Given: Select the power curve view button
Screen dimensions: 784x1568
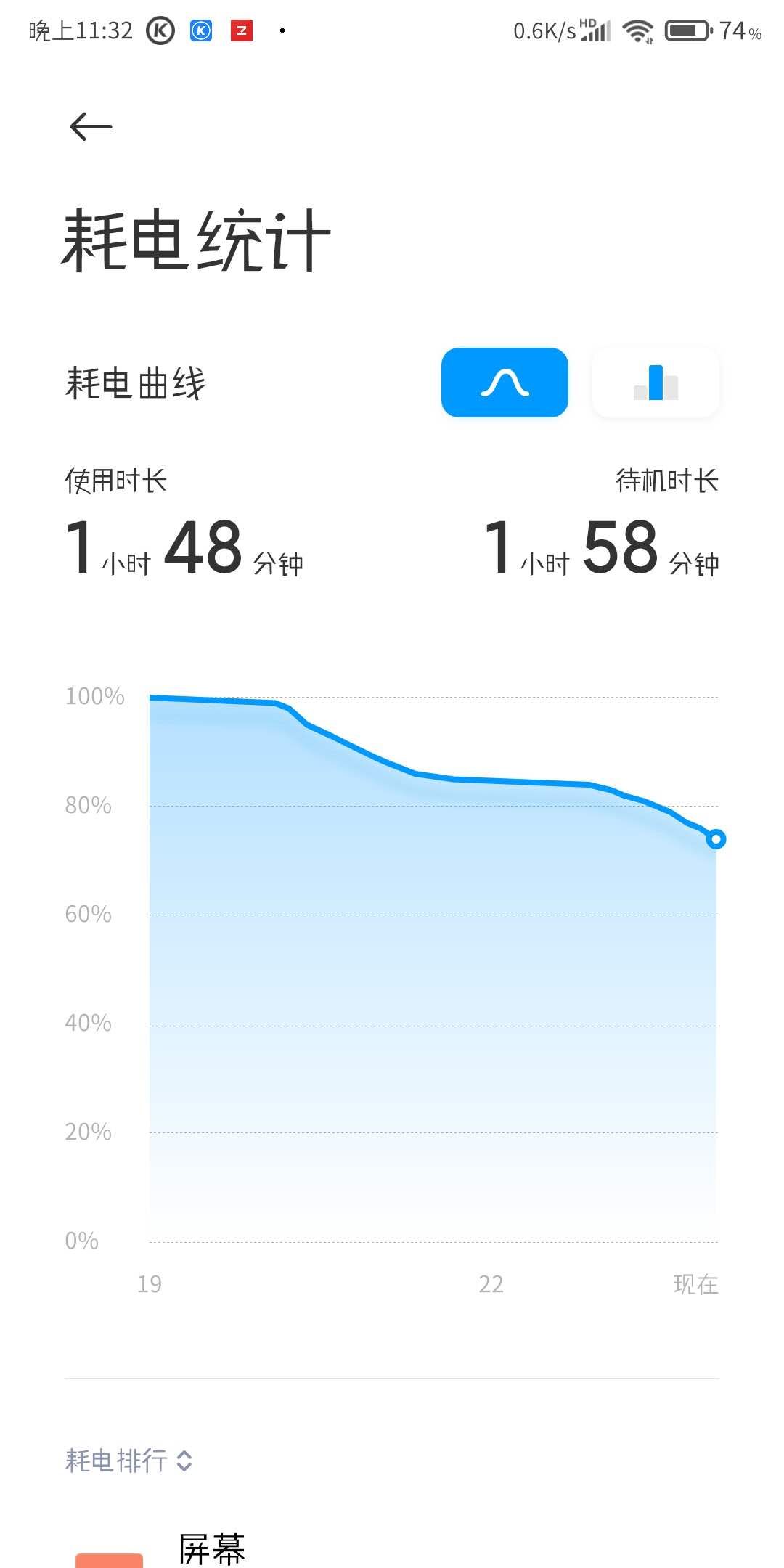Looking at the screenshot, I should (505, 383).
